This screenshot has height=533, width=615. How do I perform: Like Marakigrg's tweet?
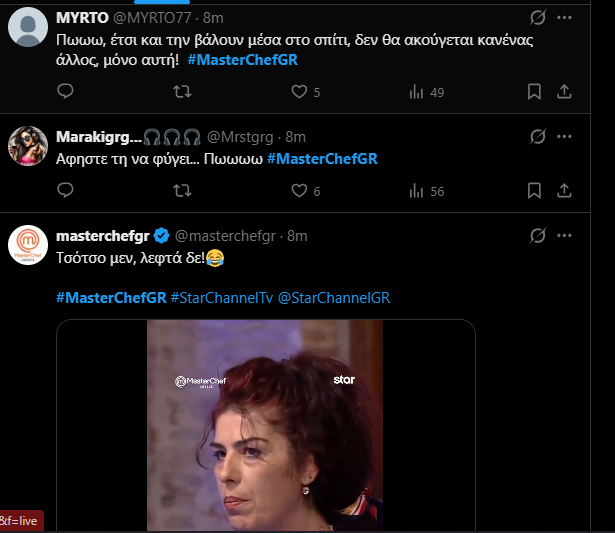click(298, 191)
